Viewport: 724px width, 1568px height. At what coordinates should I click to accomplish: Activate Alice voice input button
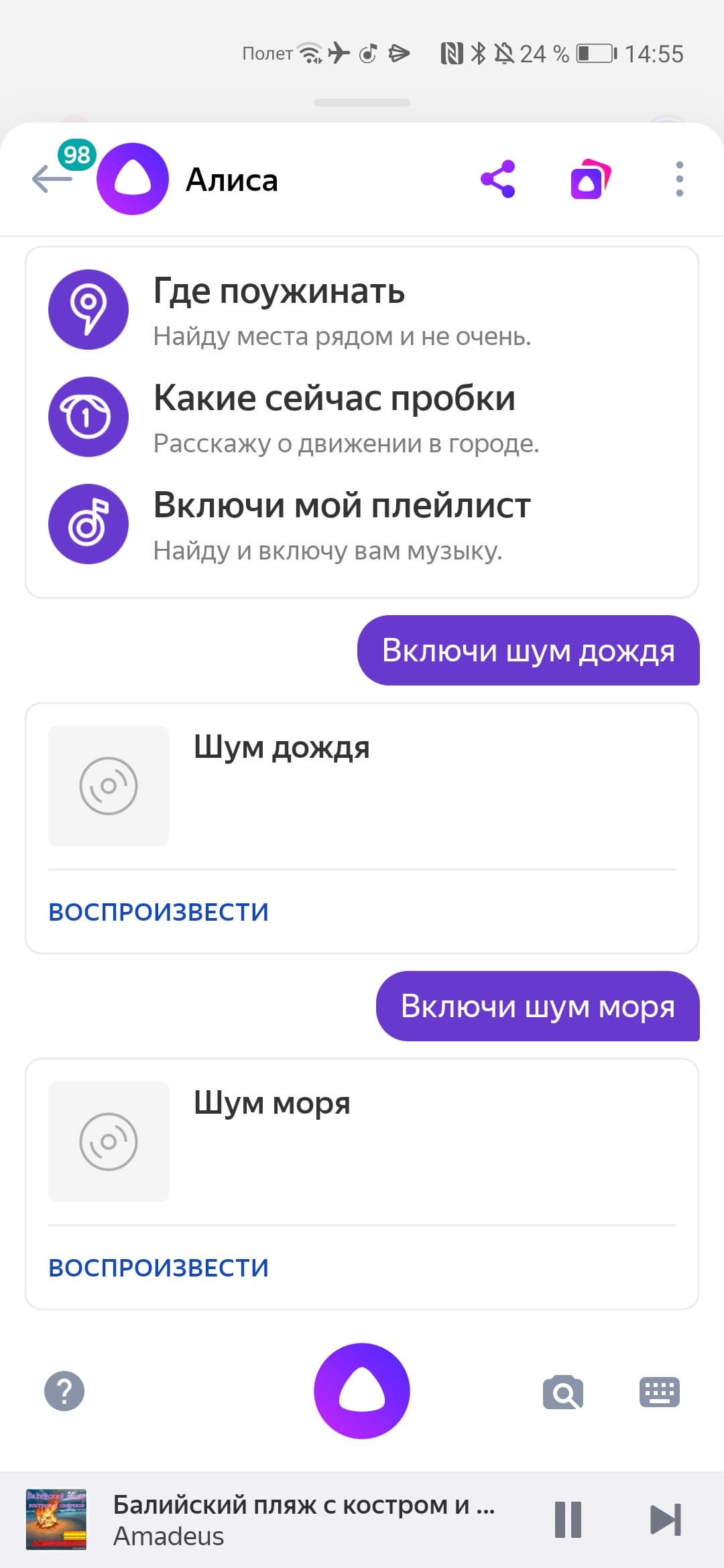click(362, 1391)
